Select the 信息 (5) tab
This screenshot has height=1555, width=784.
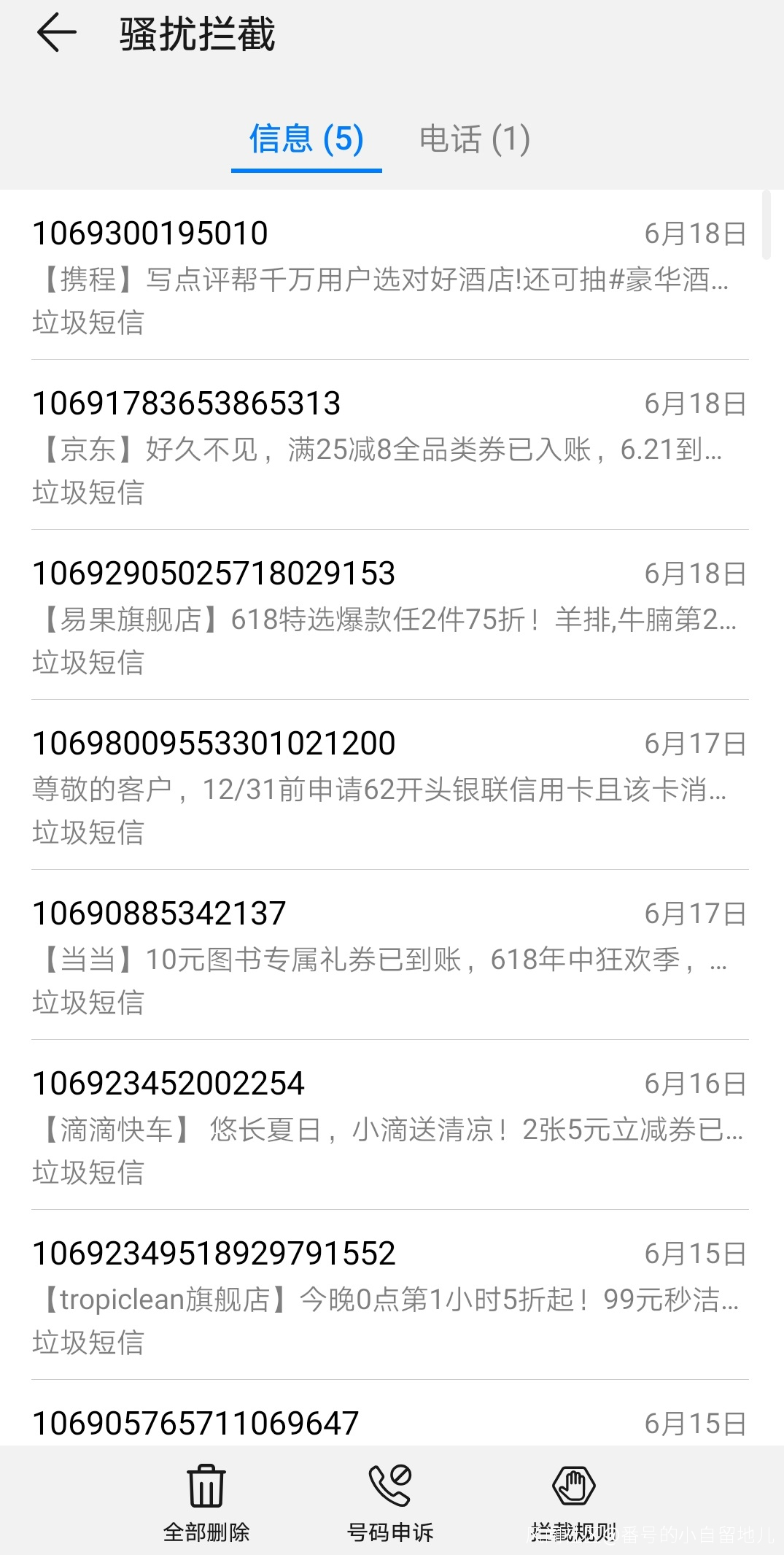coord(306,139)
